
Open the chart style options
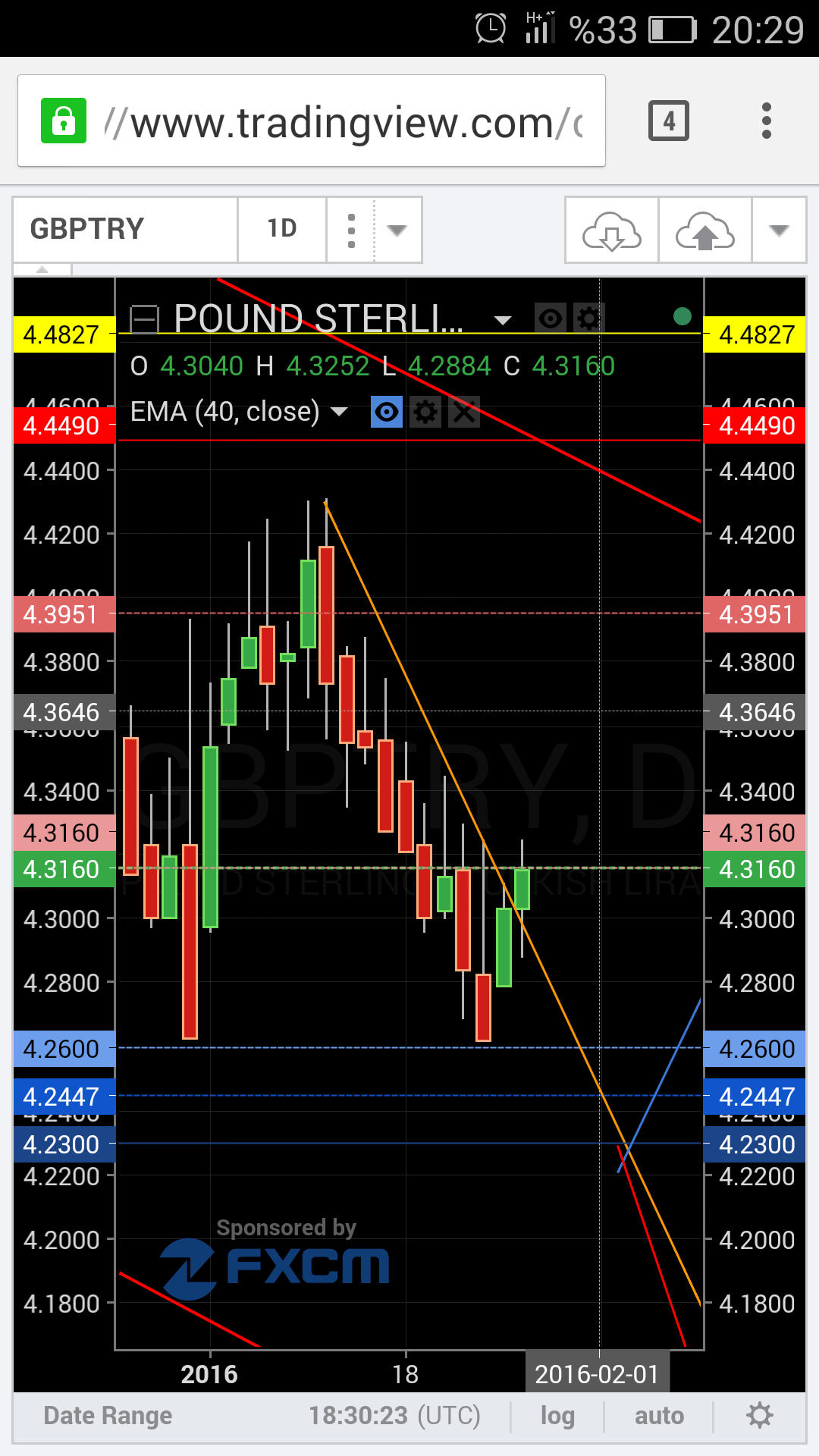350,230
